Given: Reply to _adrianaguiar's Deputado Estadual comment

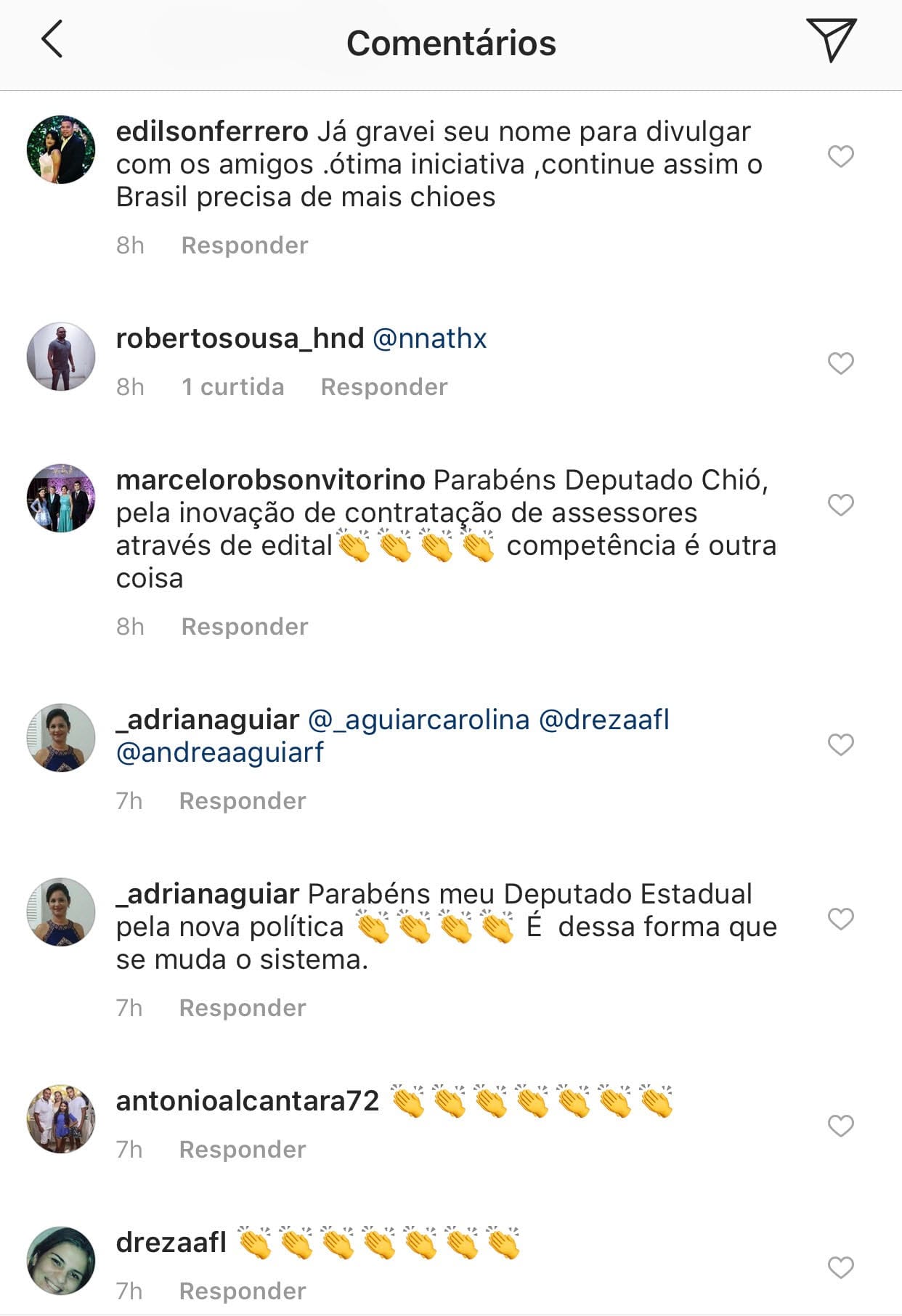Looking at the screenshot, I should (243, 1008).
